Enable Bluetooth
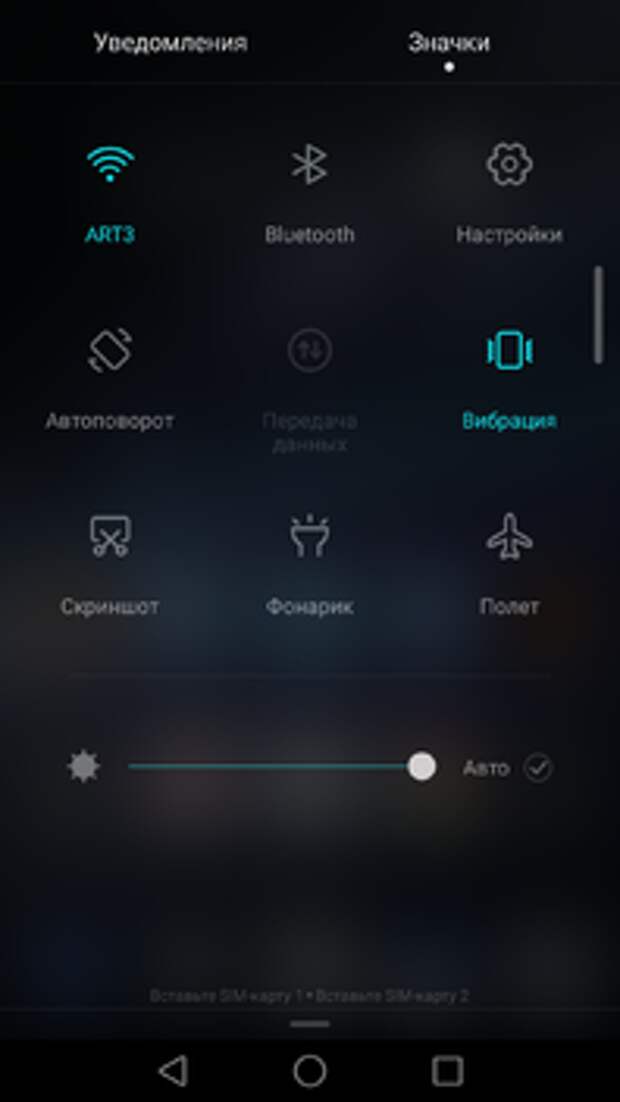 tap(309, 166)
